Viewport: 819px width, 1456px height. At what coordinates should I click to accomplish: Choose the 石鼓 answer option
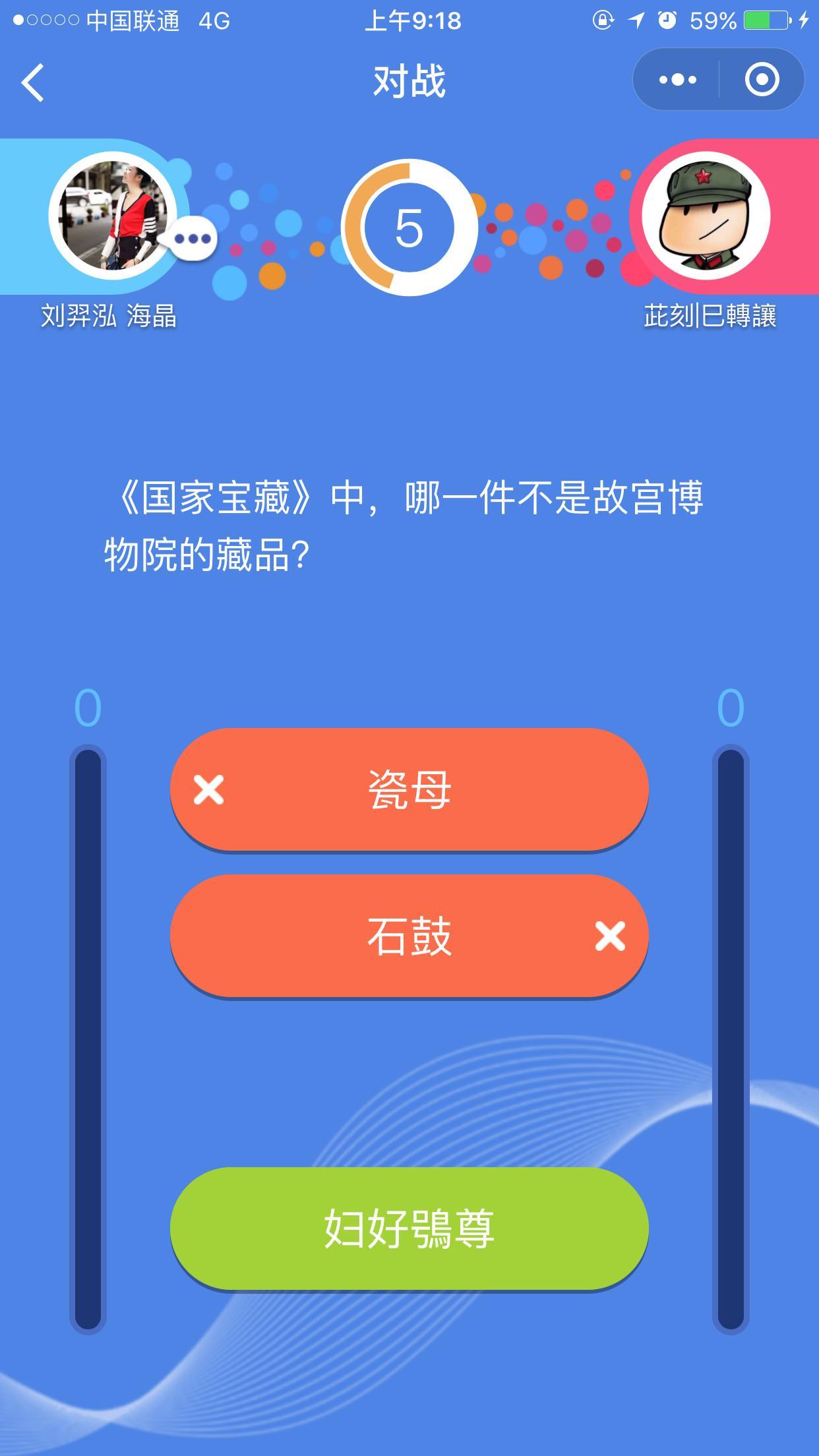(409, 936)
